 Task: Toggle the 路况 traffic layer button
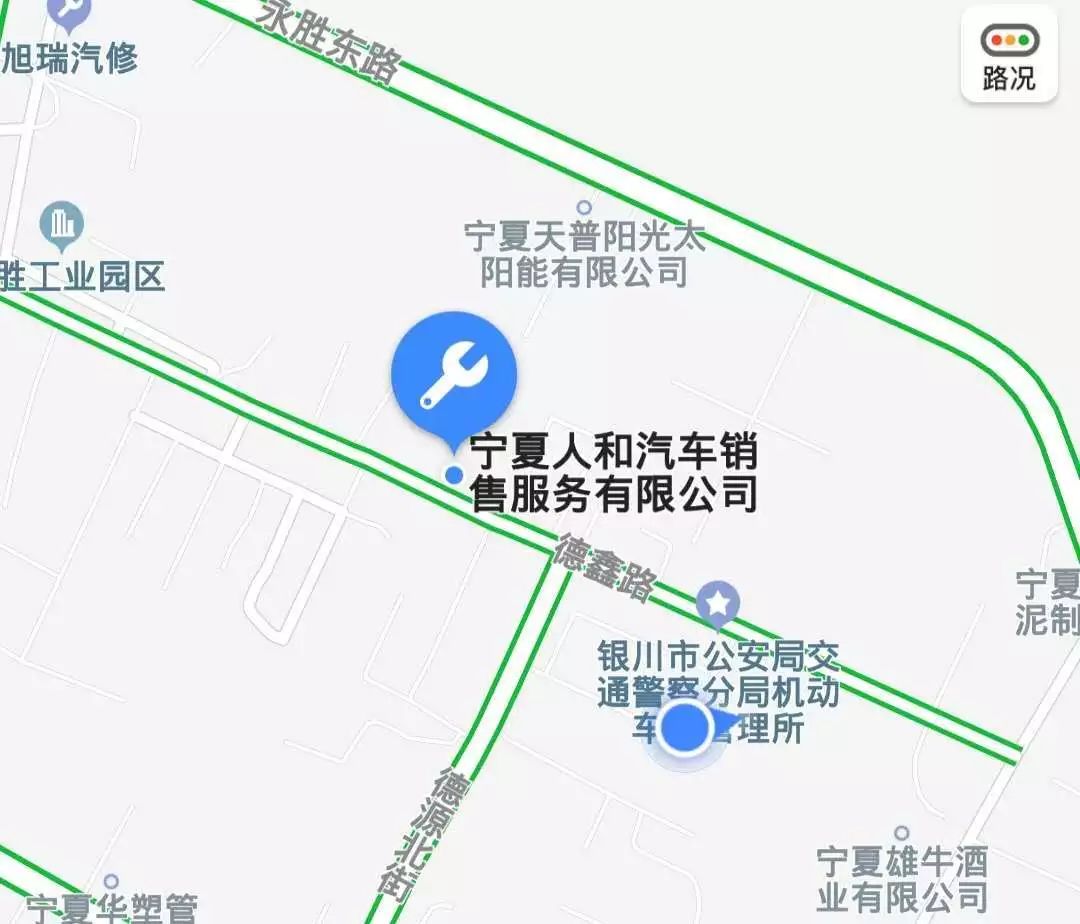coord(1009,54)
